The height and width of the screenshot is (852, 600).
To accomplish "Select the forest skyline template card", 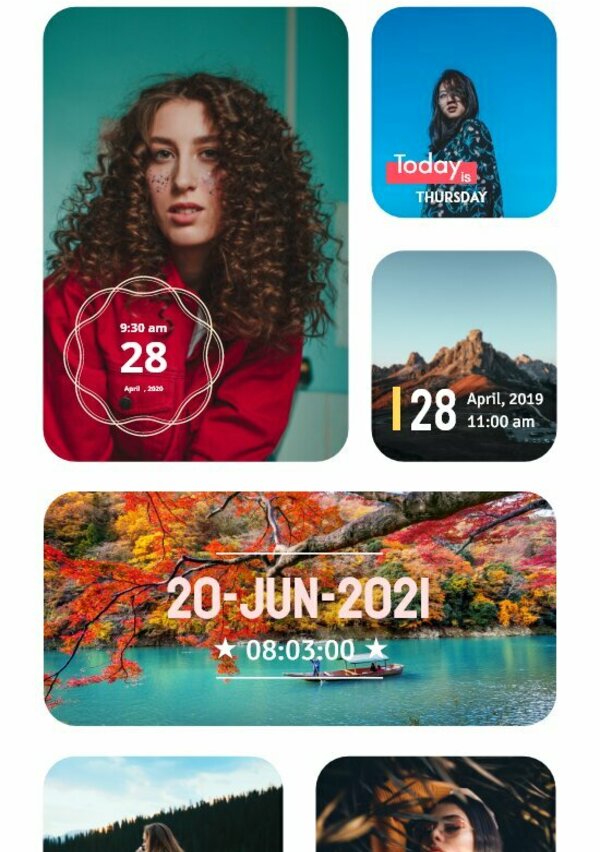I will (163, 805).
